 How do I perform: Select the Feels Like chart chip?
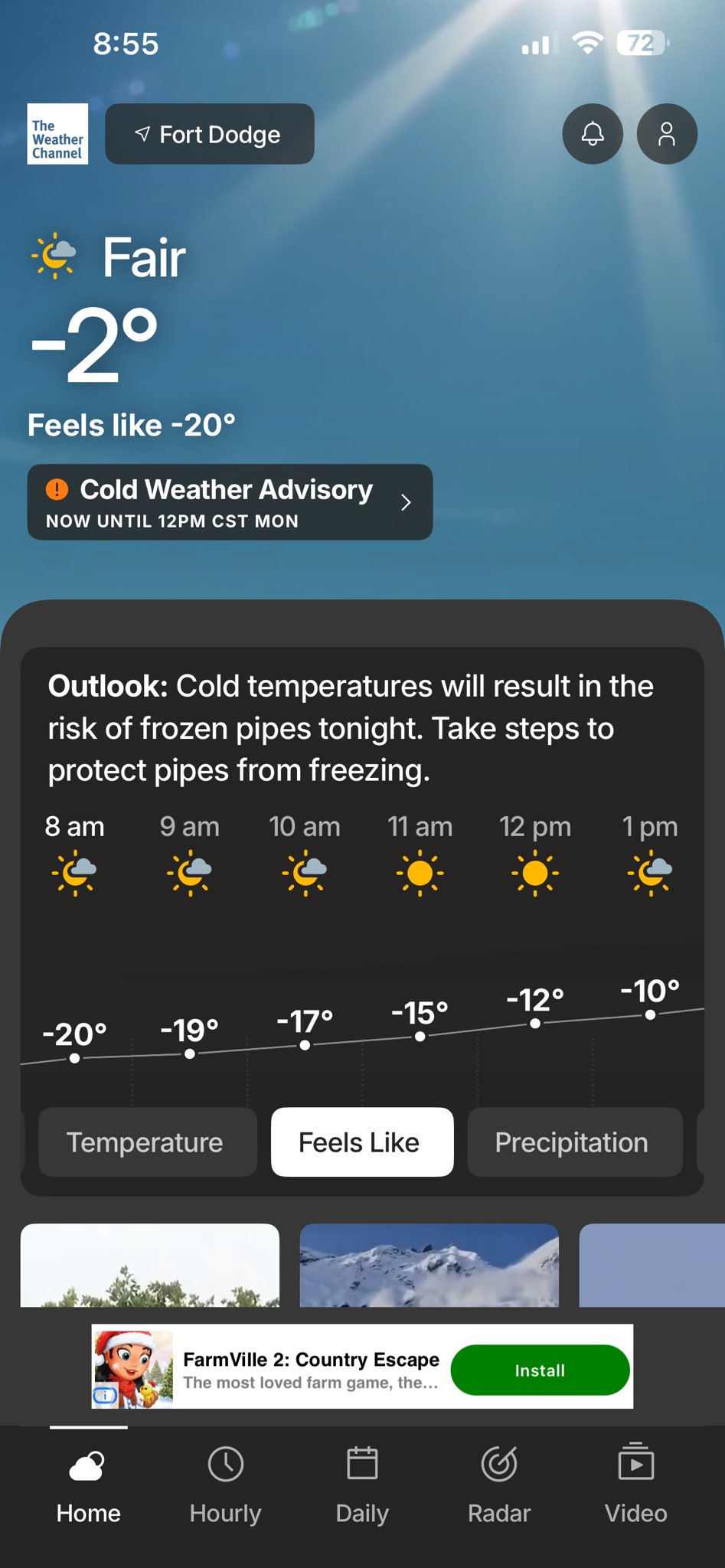point(361,1142)
